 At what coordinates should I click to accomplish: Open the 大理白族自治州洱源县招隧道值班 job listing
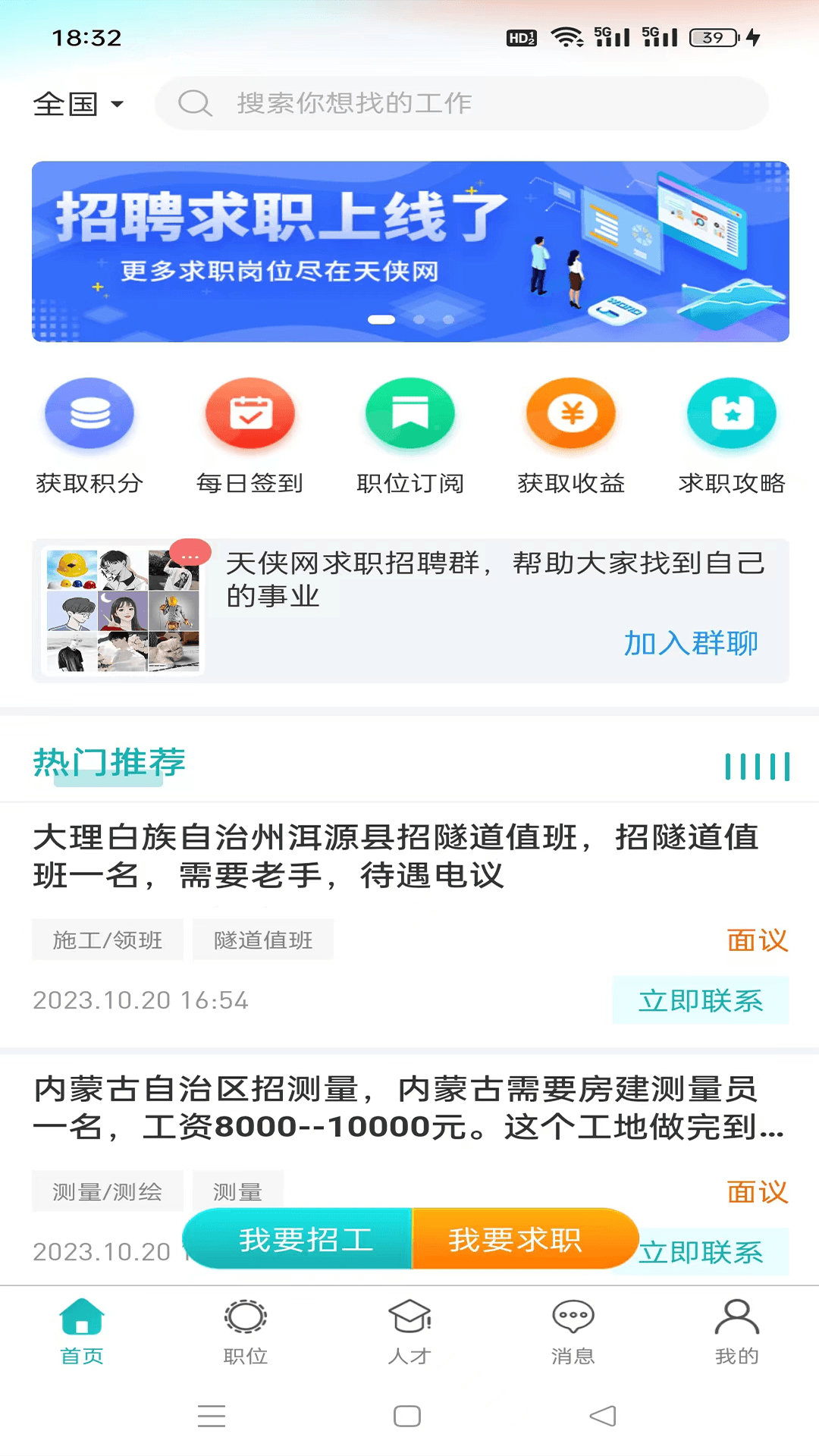(394, 857)
